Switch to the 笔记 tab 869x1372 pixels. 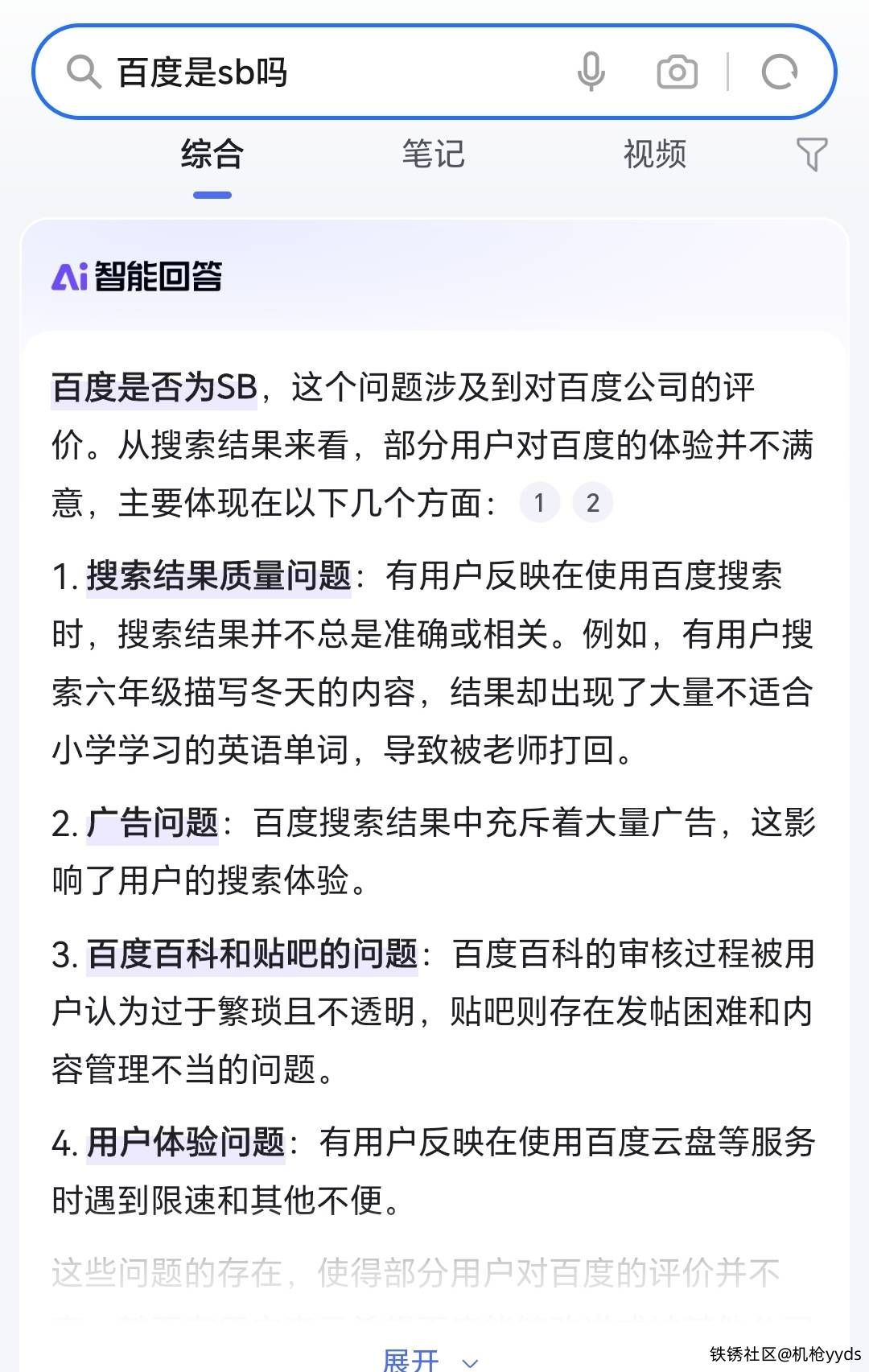pos(434,154)
